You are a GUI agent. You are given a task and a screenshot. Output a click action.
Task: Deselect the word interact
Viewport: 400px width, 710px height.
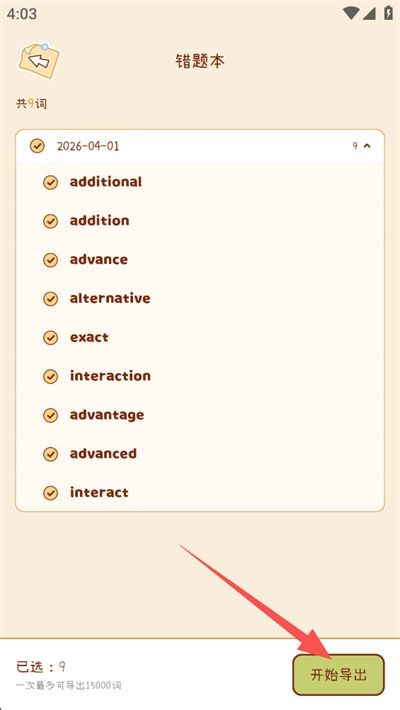coord(50,493)
